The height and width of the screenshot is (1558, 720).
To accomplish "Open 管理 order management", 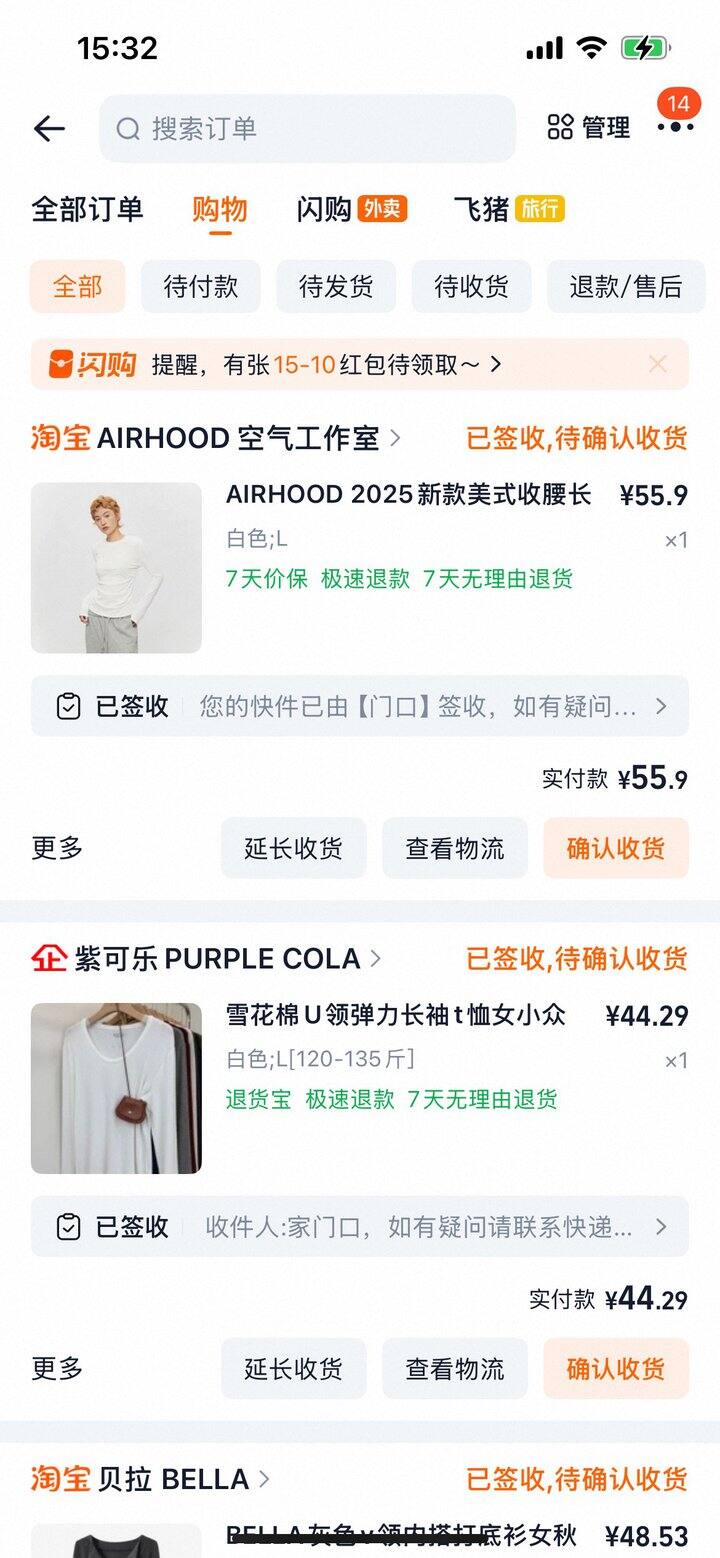I will (589, 128).
